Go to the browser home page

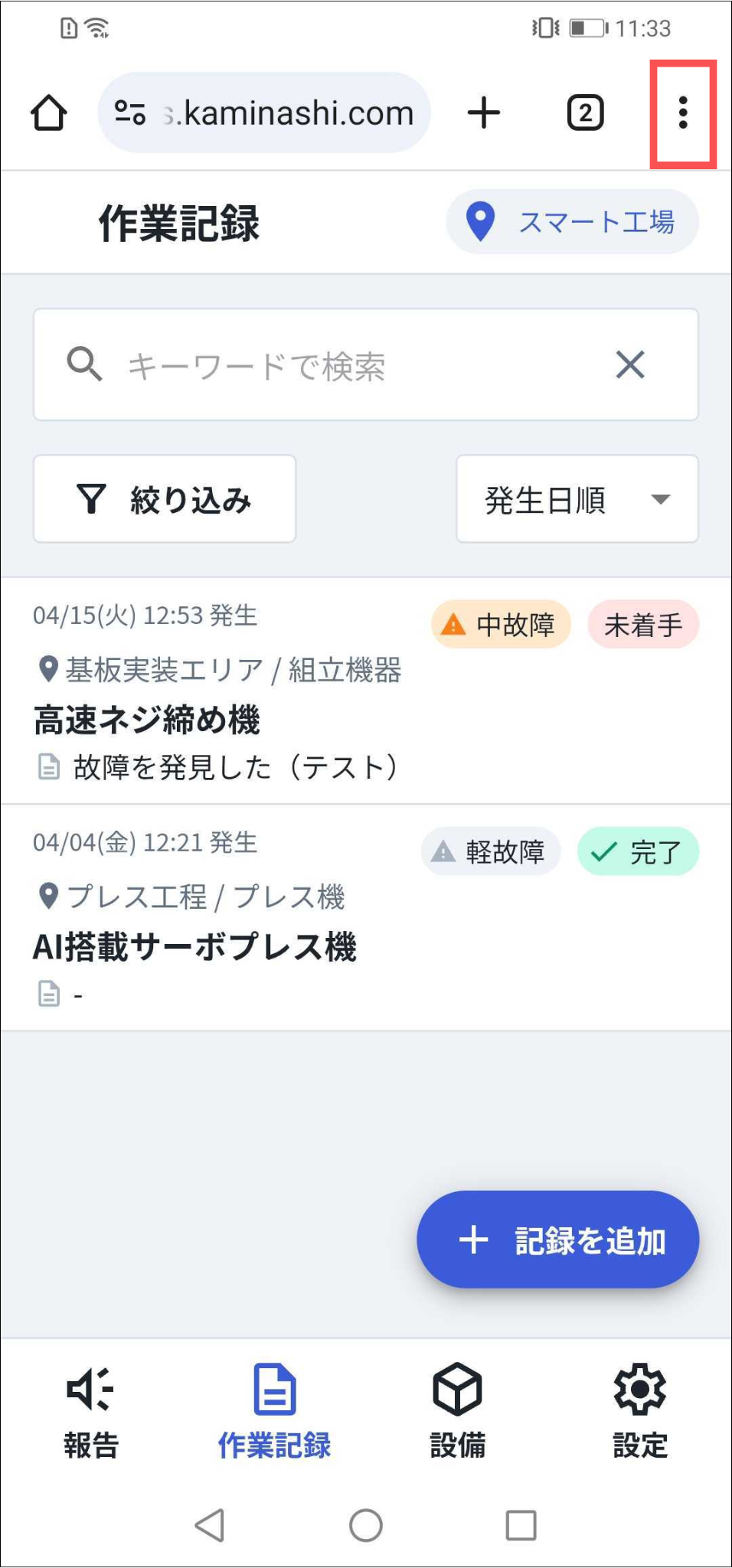49,113
